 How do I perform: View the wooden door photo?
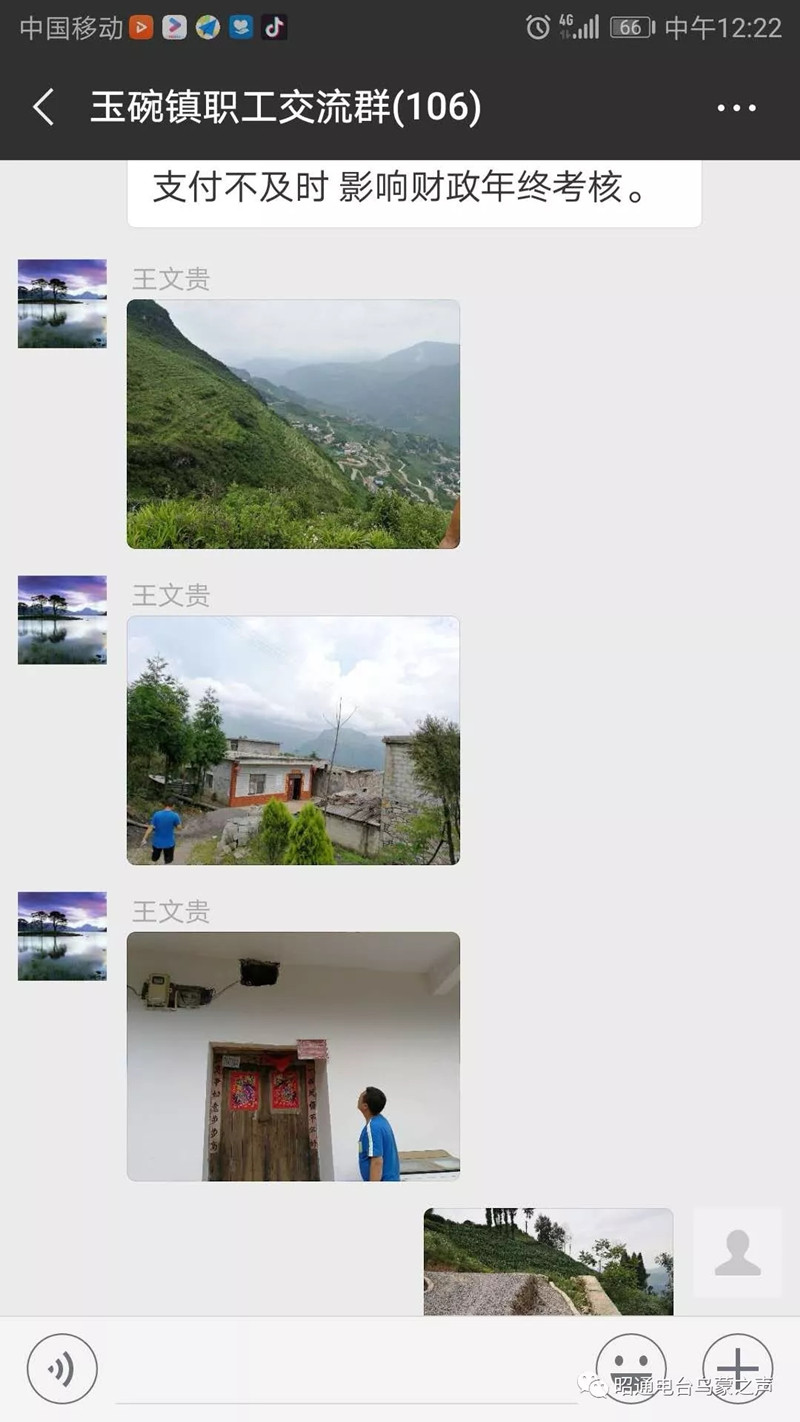[293, 1055]
